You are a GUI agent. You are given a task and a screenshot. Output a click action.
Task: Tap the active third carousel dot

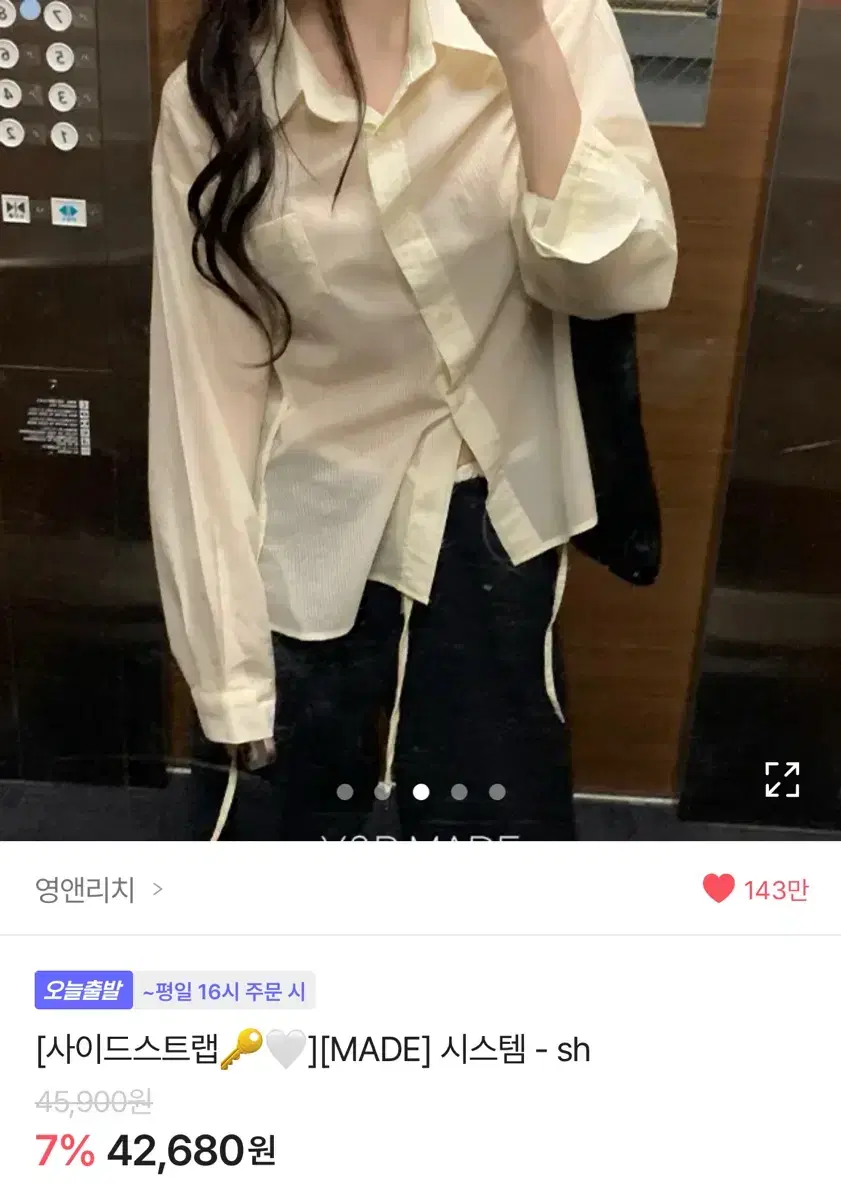tap(422, 791)
